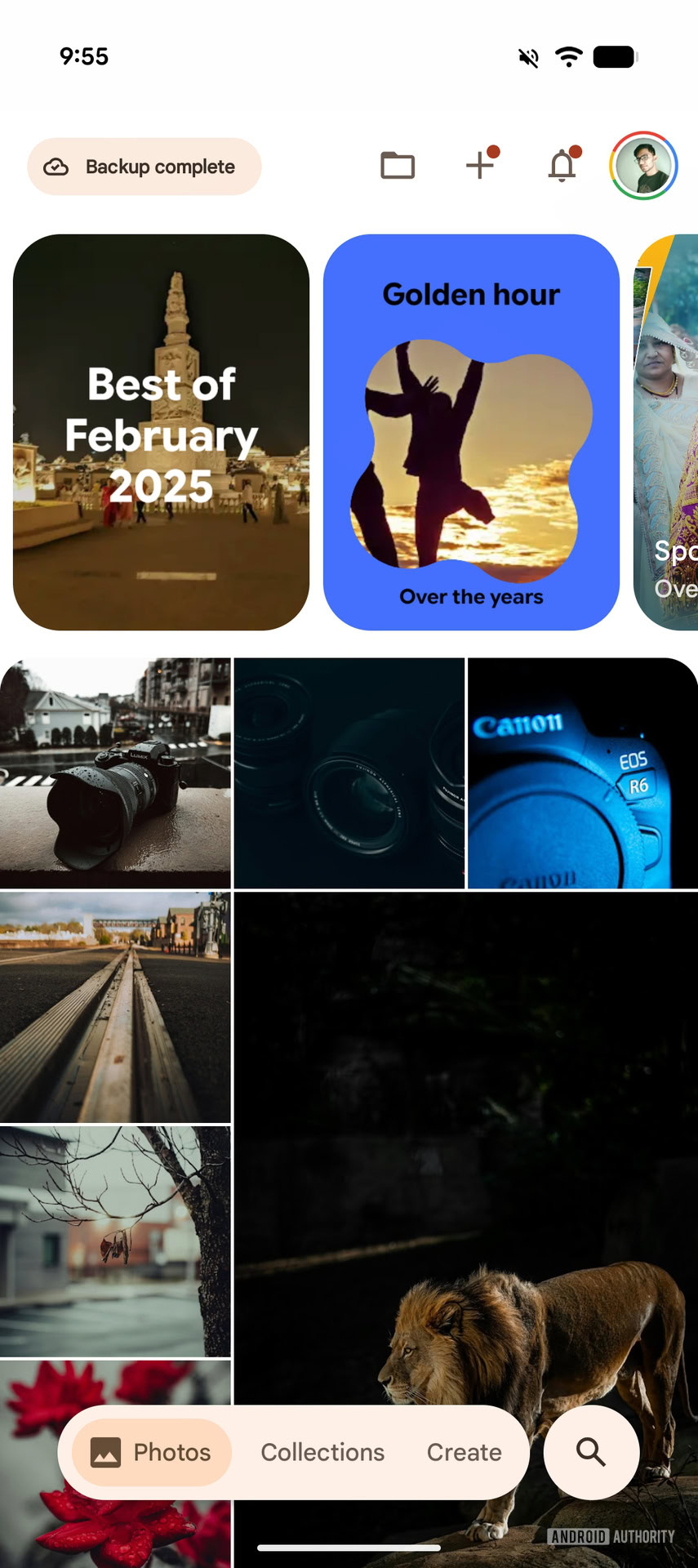Open the notifications bell
The width and height of the screenshot is (698, 1568).
(x=562, y=166)
